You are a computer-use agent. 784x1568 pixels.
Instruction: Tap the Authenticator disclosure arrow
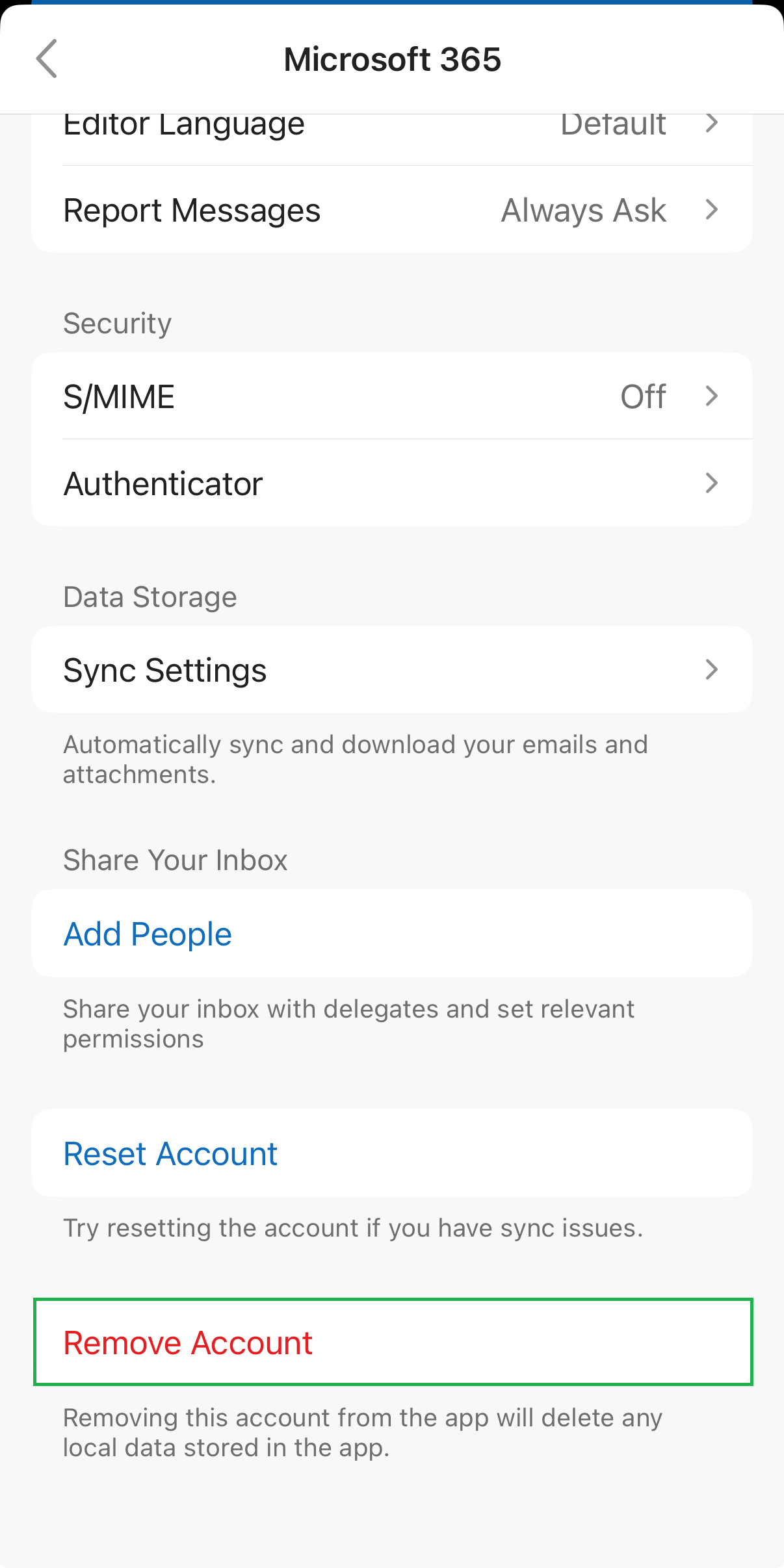[713, 483]
